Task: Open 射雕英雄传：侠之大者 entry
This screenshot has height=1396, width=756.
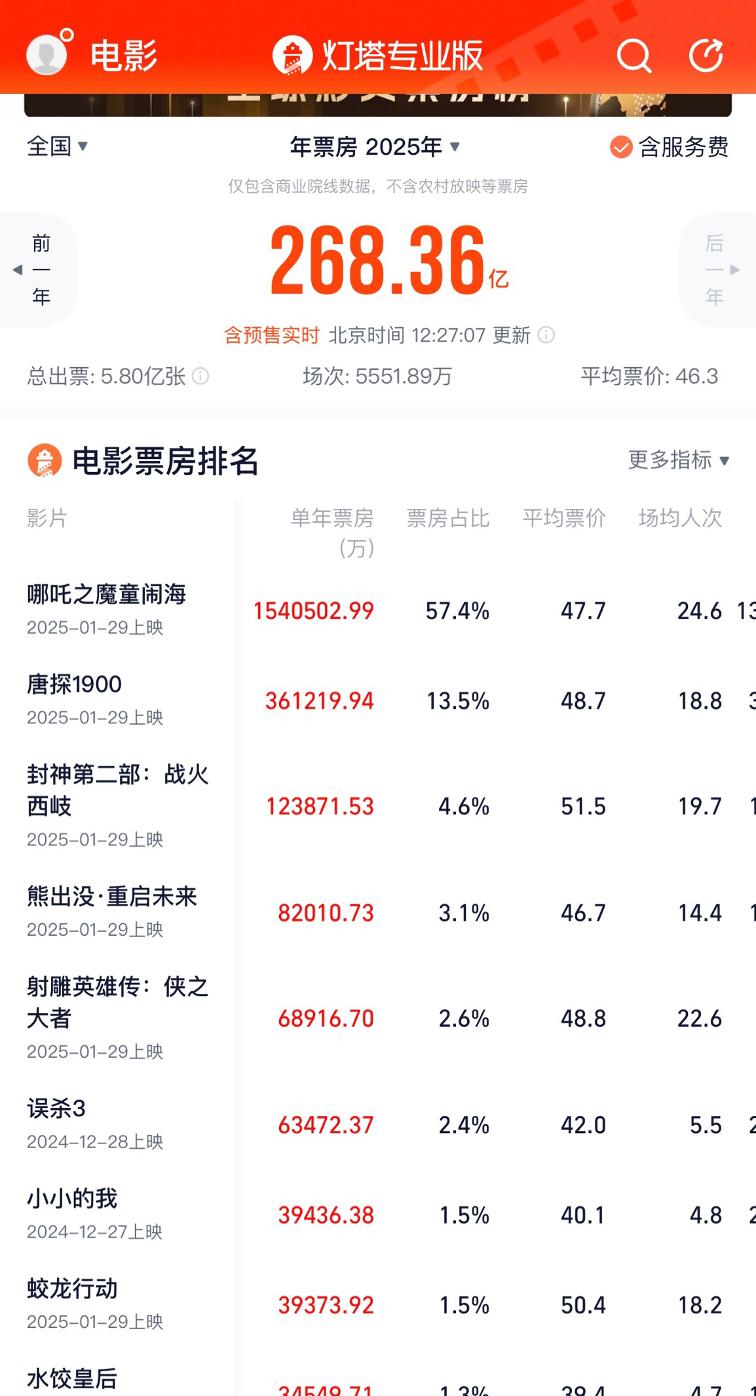Action: (378, 1017)
